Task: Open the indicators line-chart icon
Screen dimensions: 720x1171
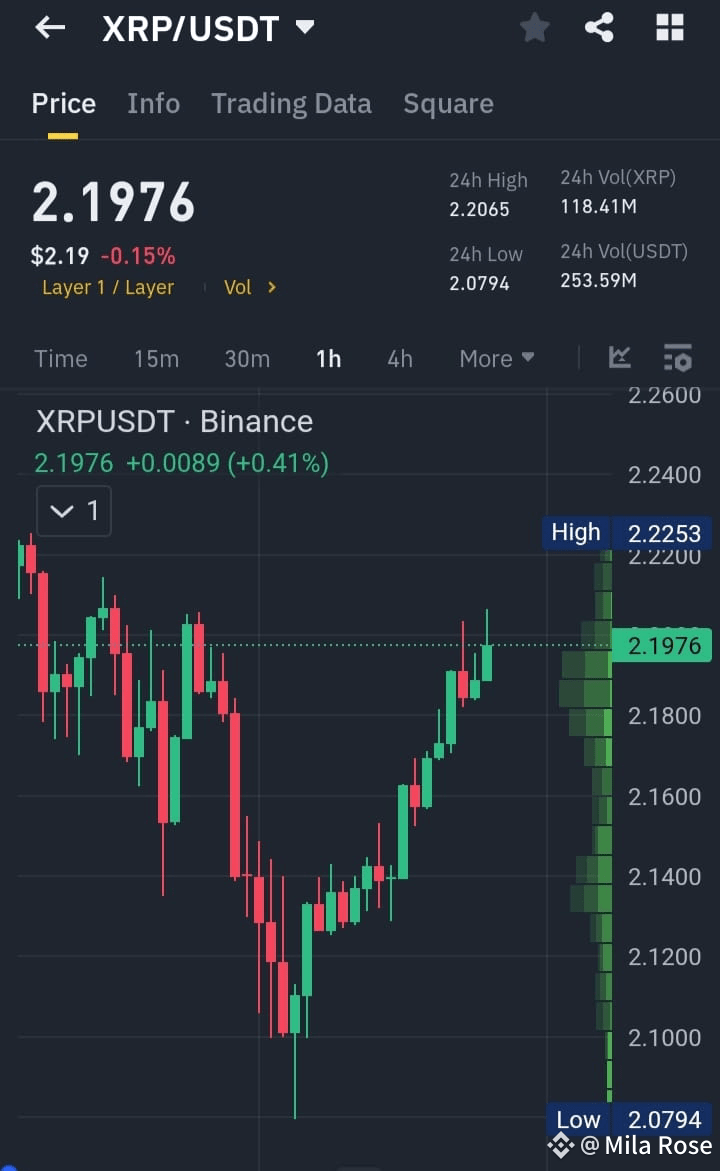Action: [x=619, y=357]
